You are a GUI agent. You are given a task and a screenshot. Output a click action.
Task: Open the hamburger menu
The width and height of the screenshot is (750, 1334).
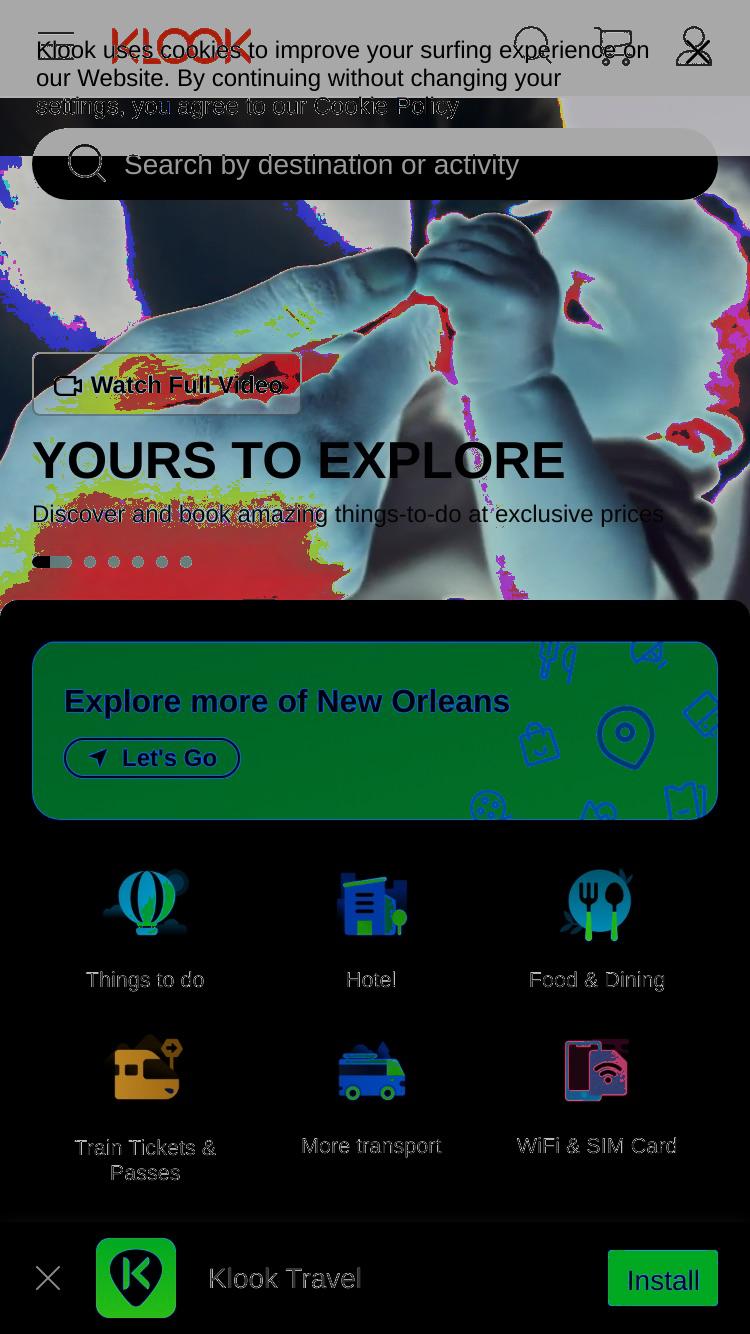pos(56,46)
